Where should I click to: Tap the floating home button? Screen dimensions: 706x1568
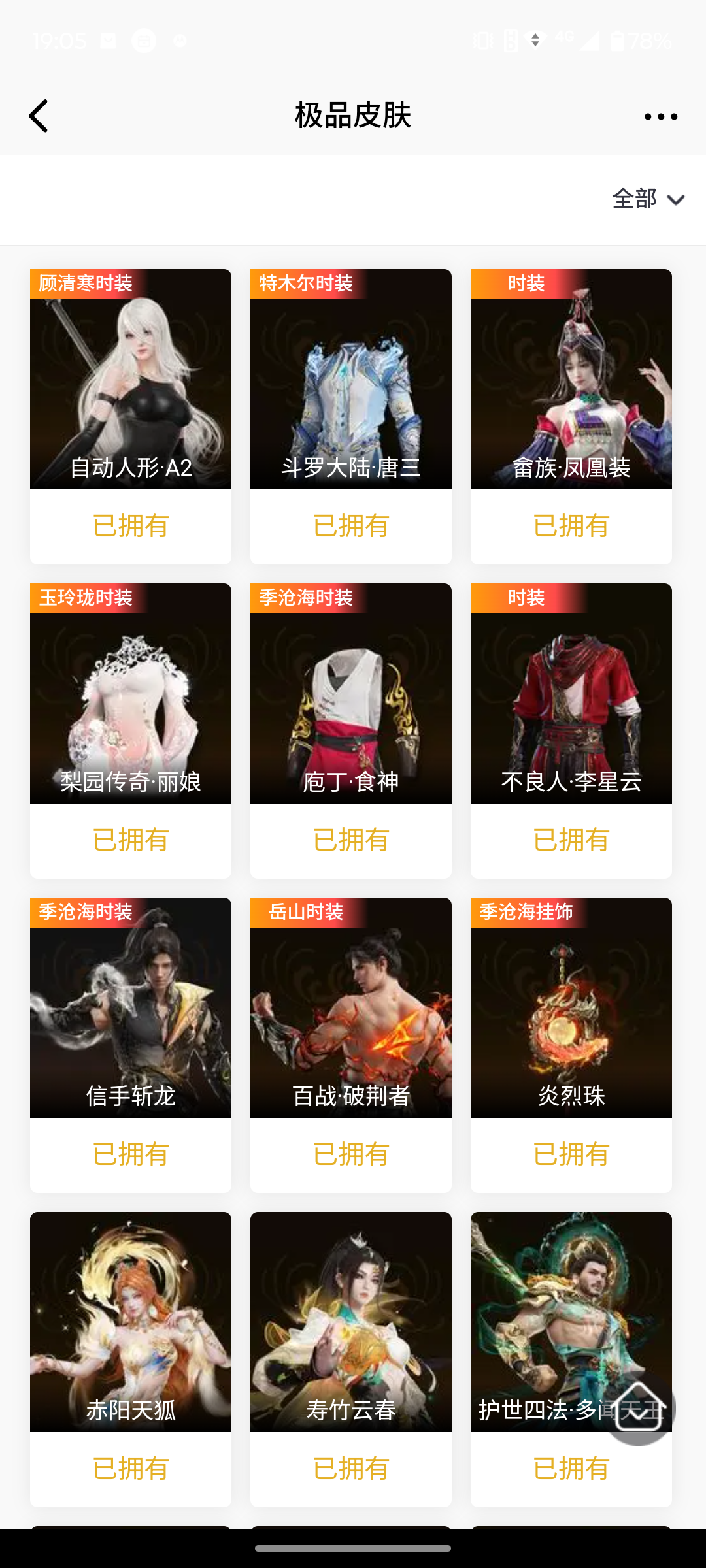[638, 1406]
